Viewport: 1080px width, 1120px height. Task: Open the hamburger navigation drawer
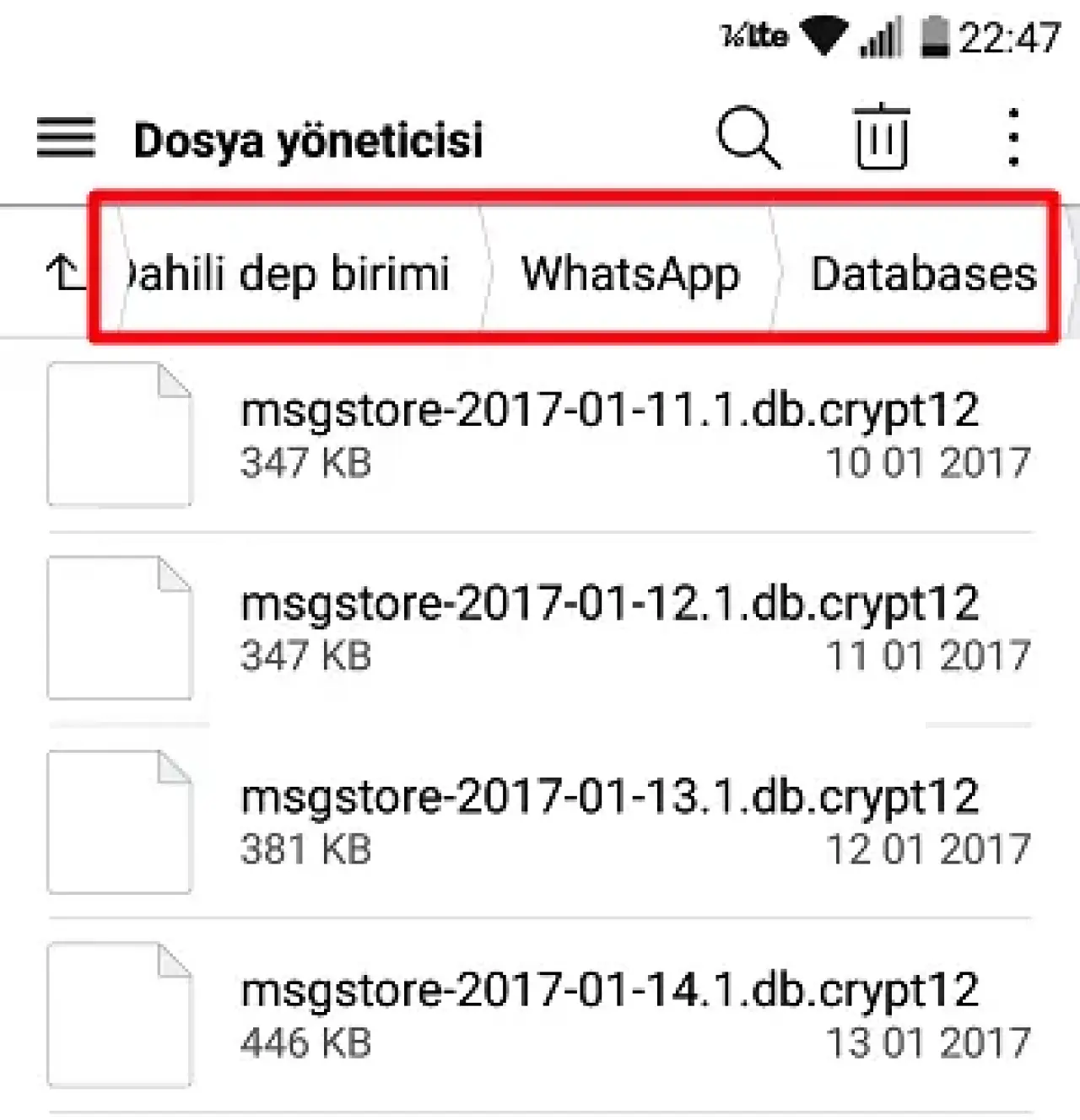tap(66, 137)
